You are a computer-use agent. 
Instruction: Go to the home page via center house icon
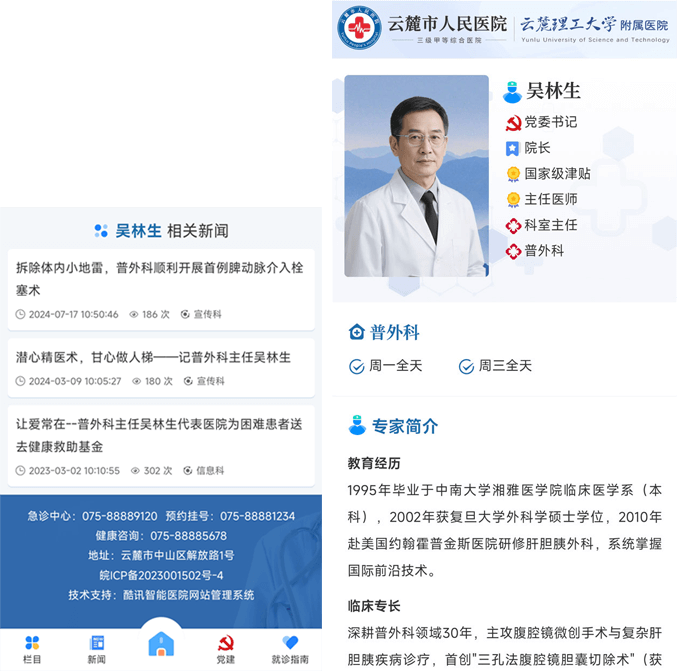coord(160,644)
